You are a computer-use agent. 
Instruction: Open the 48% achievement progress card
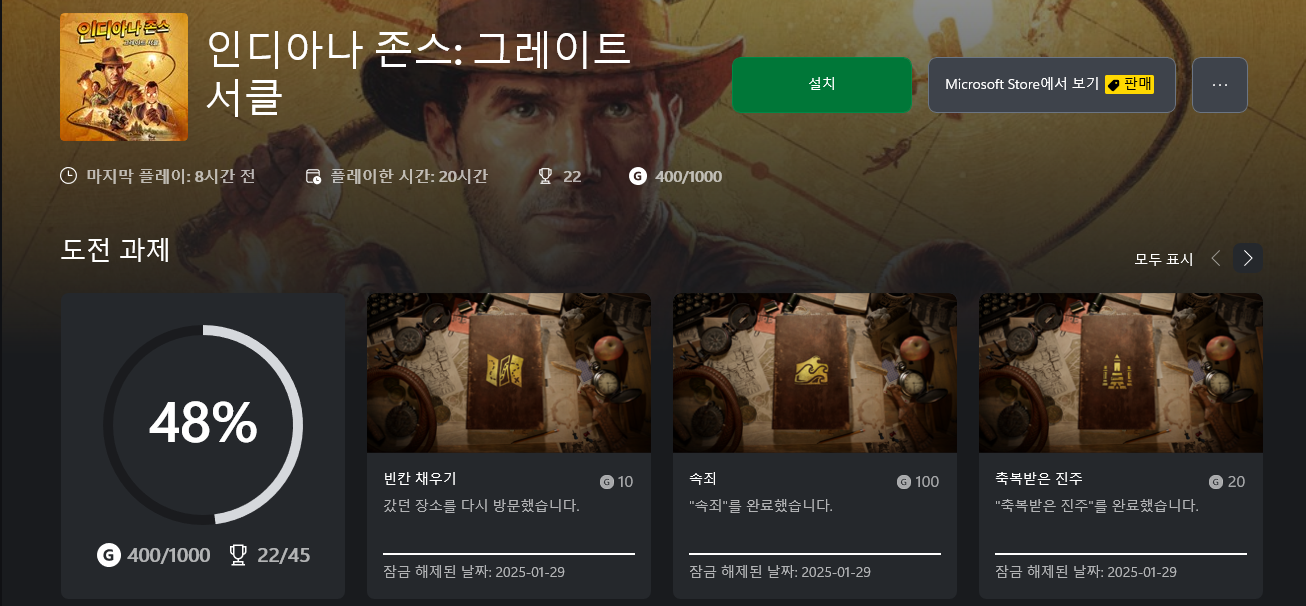pyautogui.click(x=203, y=445)
